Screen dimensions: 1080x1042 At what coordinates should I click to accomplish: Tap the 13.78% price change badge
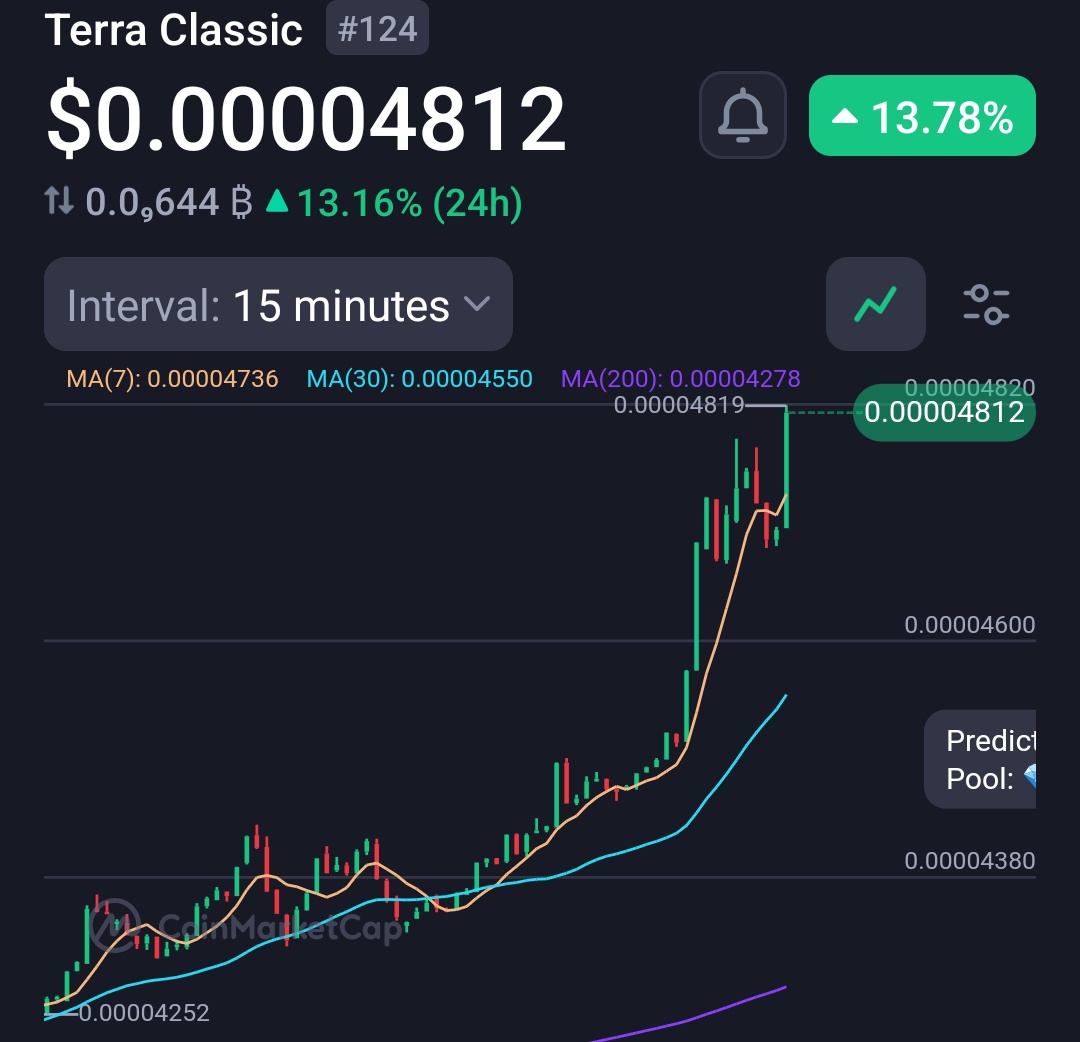921,116
